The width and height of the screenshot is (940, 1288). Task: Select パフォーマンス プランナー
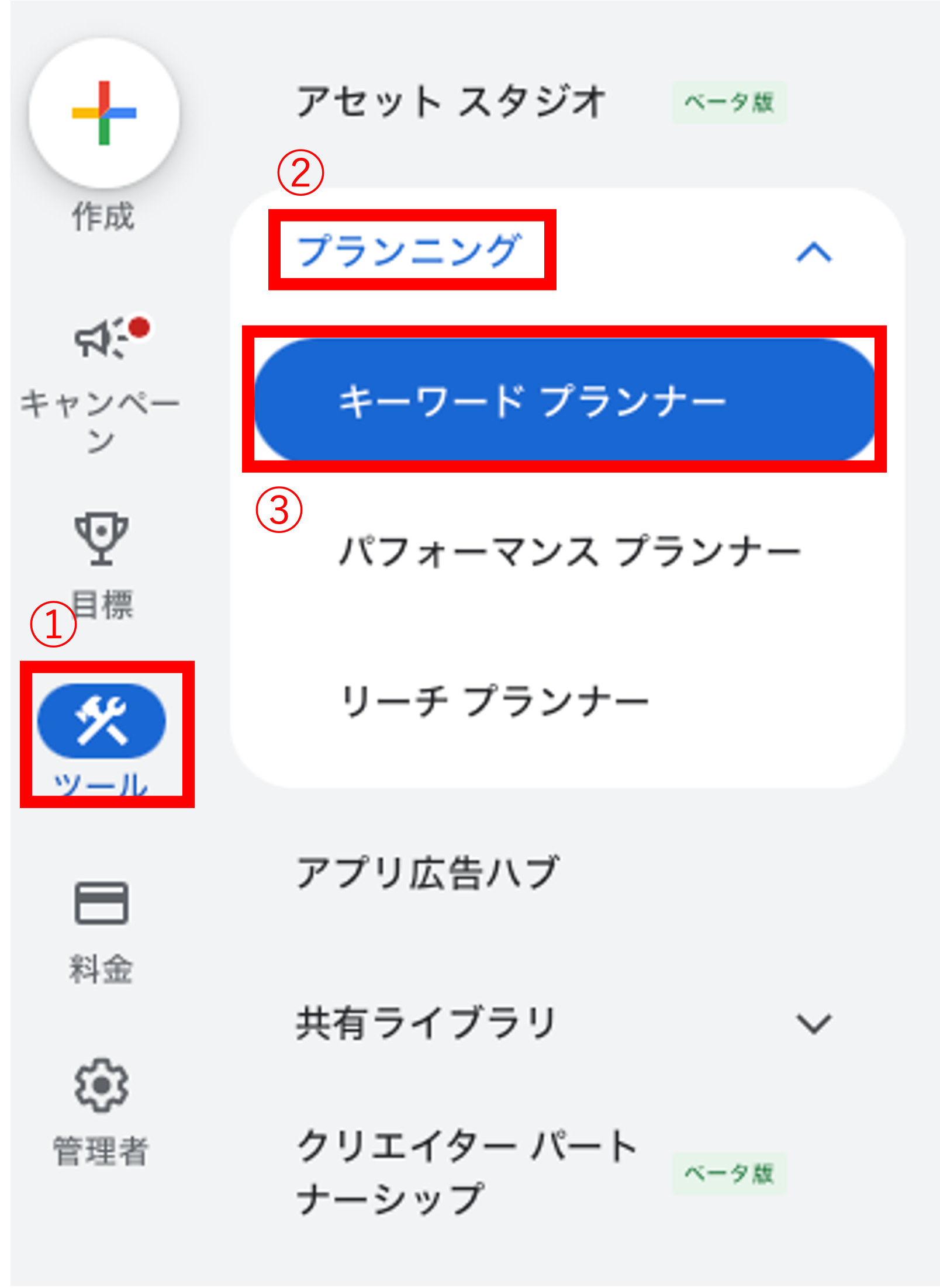pyautogui.click(x=569, y=551)
